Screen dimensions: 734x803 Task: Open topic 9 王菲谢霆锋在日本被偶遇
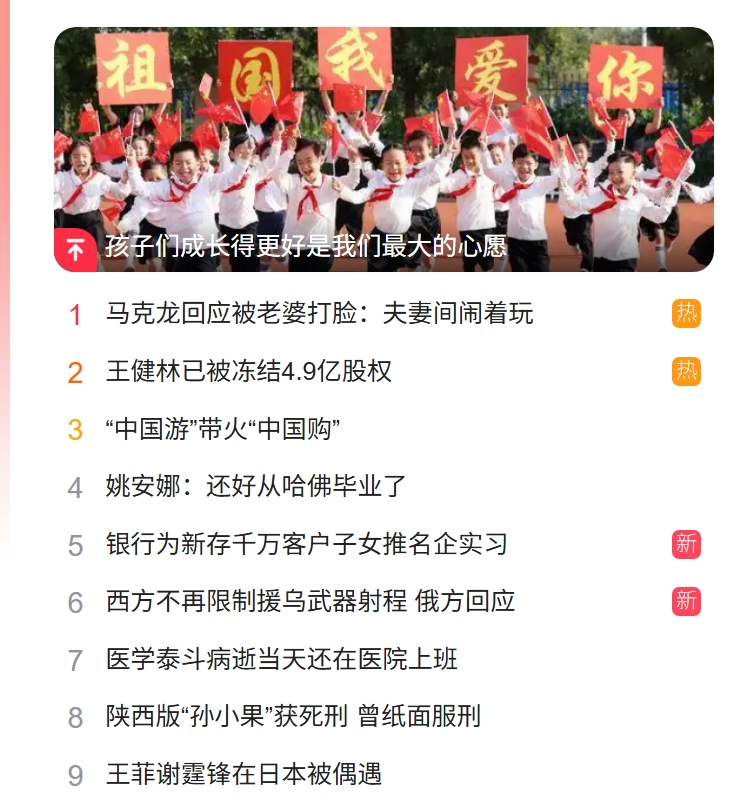click(x=243, y=774)
